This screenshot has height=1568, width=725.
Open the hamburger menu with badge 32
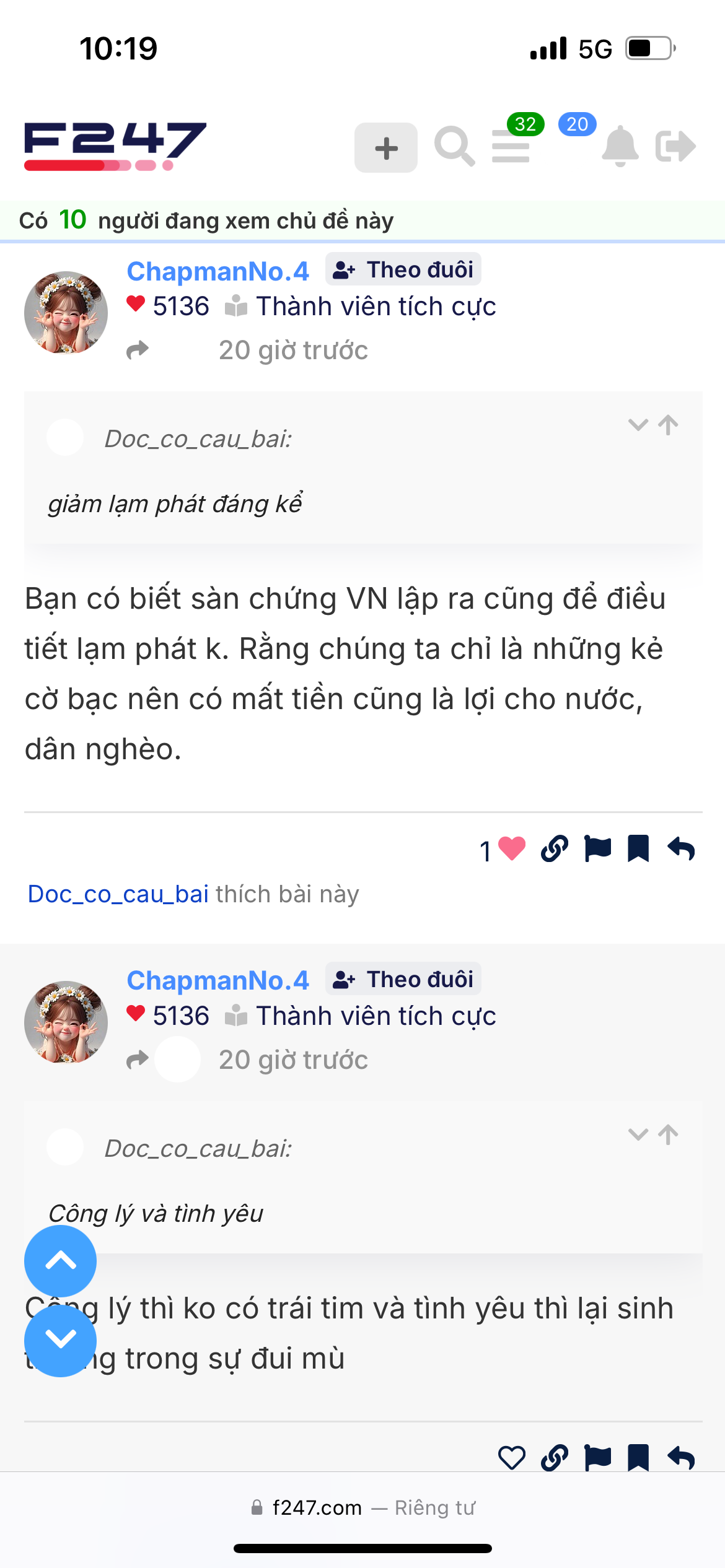pyautogui.click(x=511, y=147)
